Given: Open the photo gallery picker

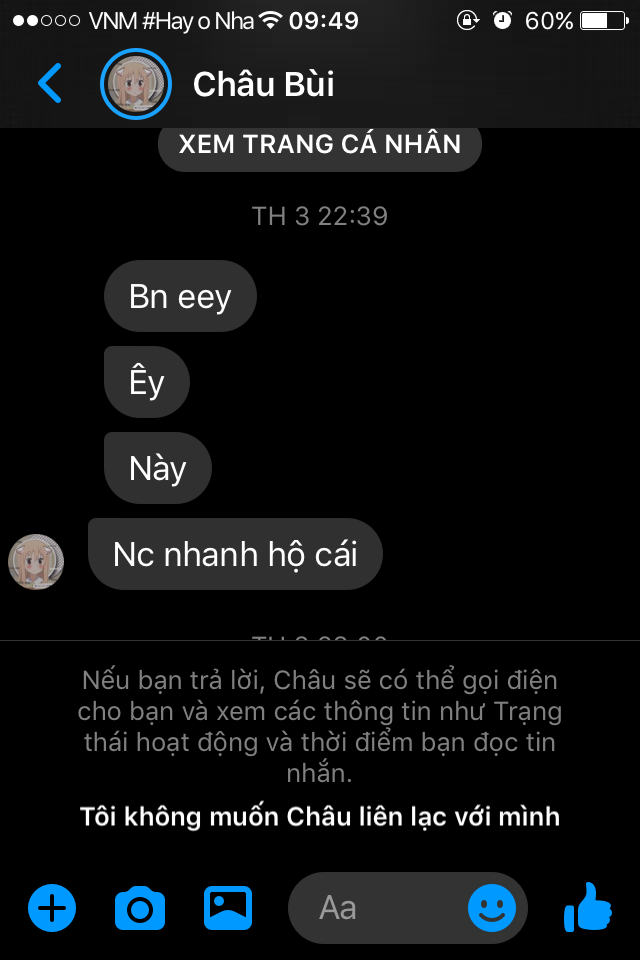Looking at the screenshot, I should tap(228, 908).
